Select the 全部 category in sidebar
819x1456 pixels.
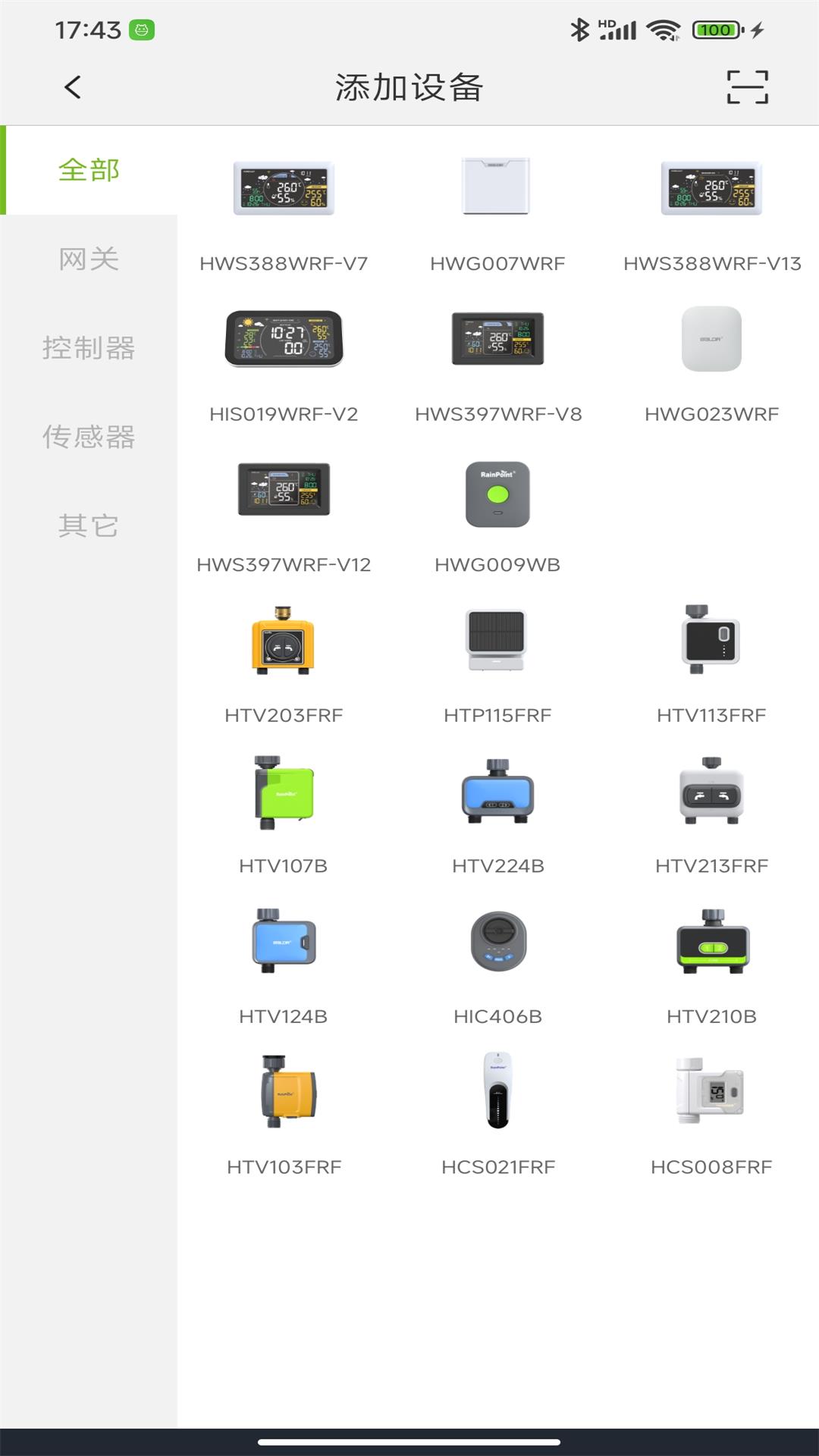[x=89, y=171]
